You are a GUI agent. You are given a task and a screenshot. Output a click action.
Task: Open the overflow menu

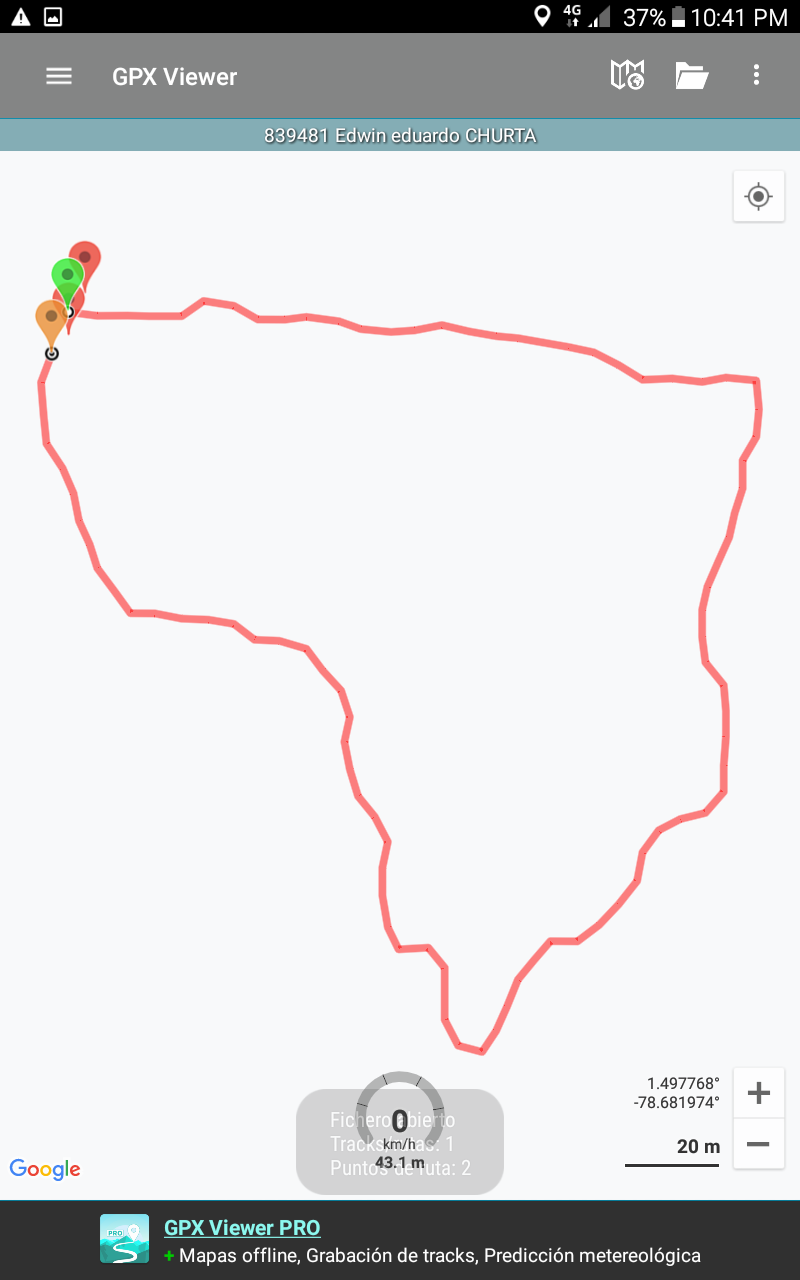pyautogui.click(x=756, y=75)
